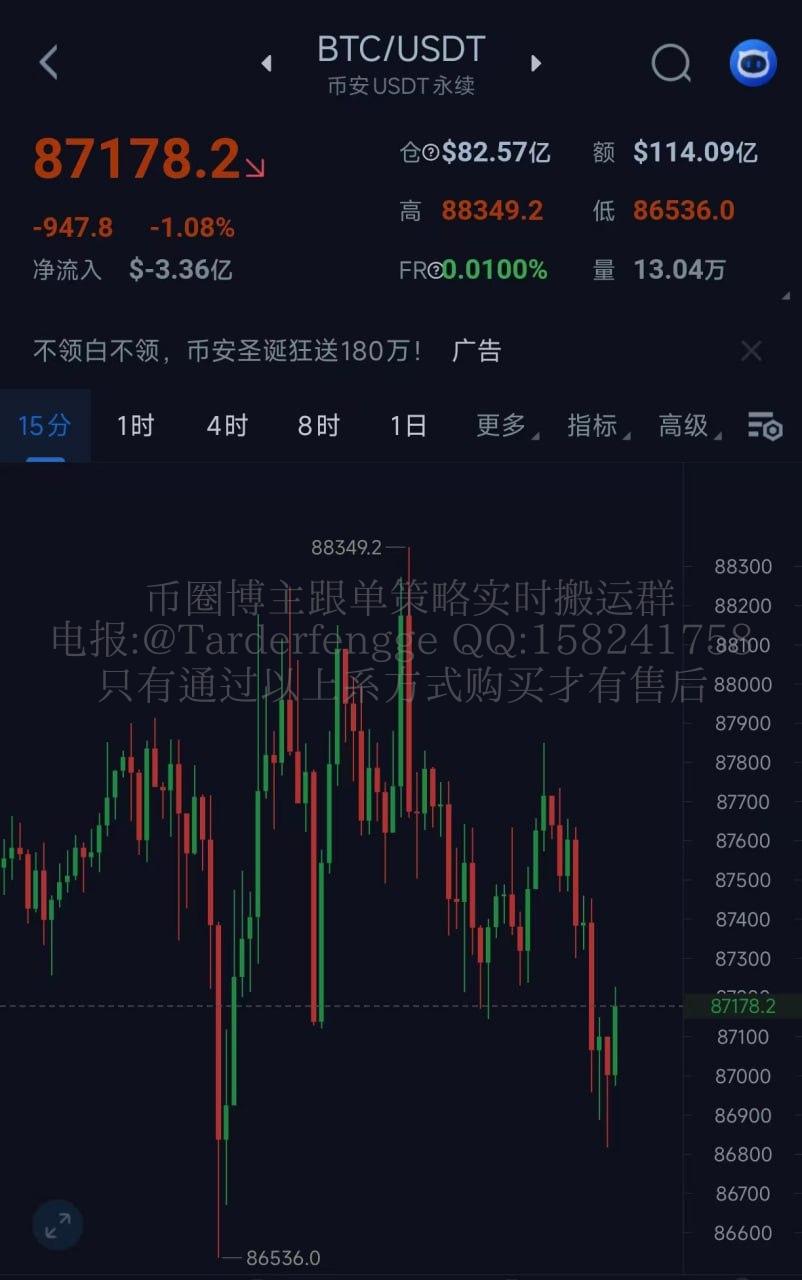This screenshot has width=802, height=1280.
Task: Open the 指标 indicators dropdown
Action: pyautogui.click(x=597, y=426)
